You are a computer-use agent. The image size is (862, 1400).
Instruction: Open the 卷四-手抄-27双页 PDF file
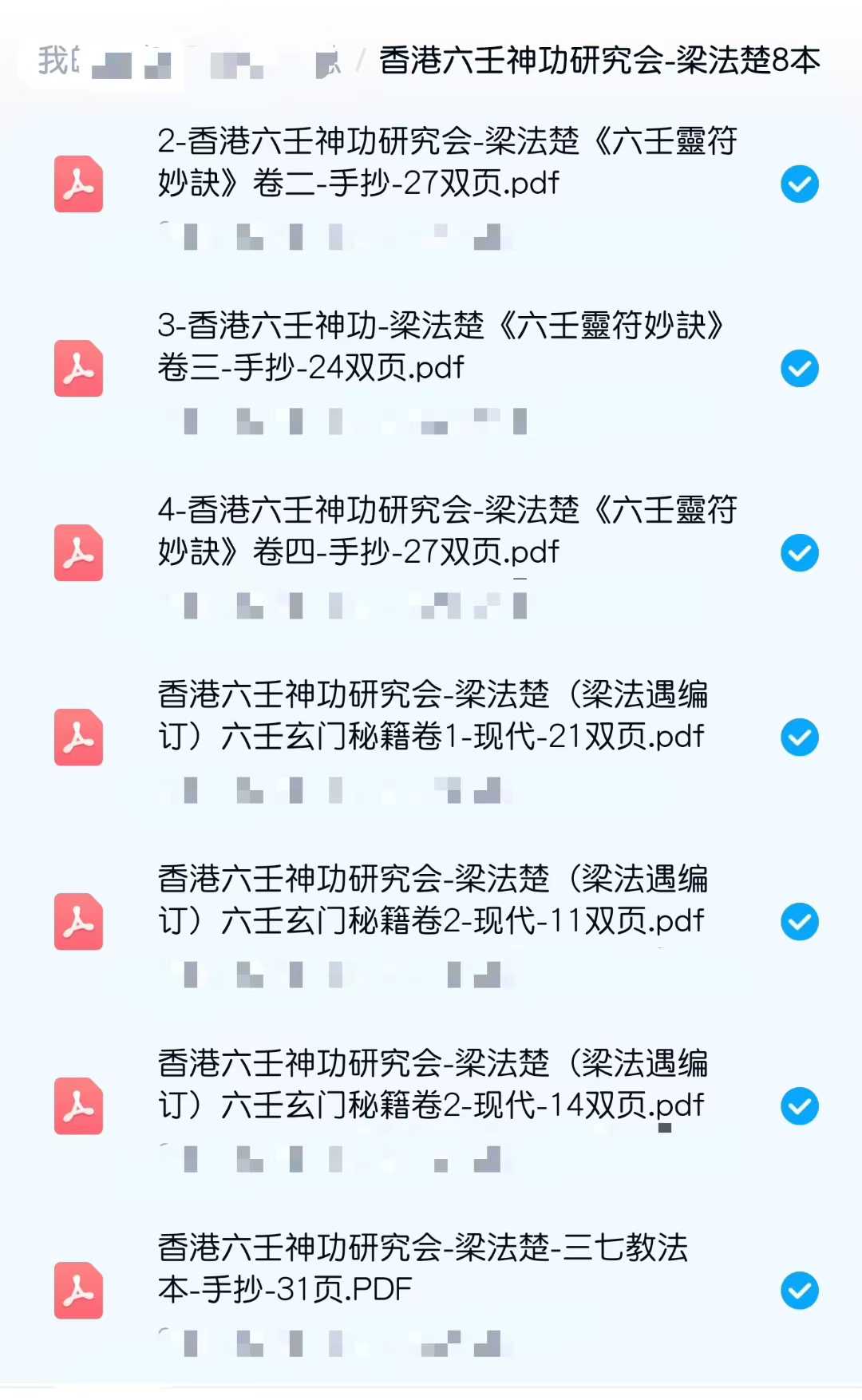coord(445,532)
